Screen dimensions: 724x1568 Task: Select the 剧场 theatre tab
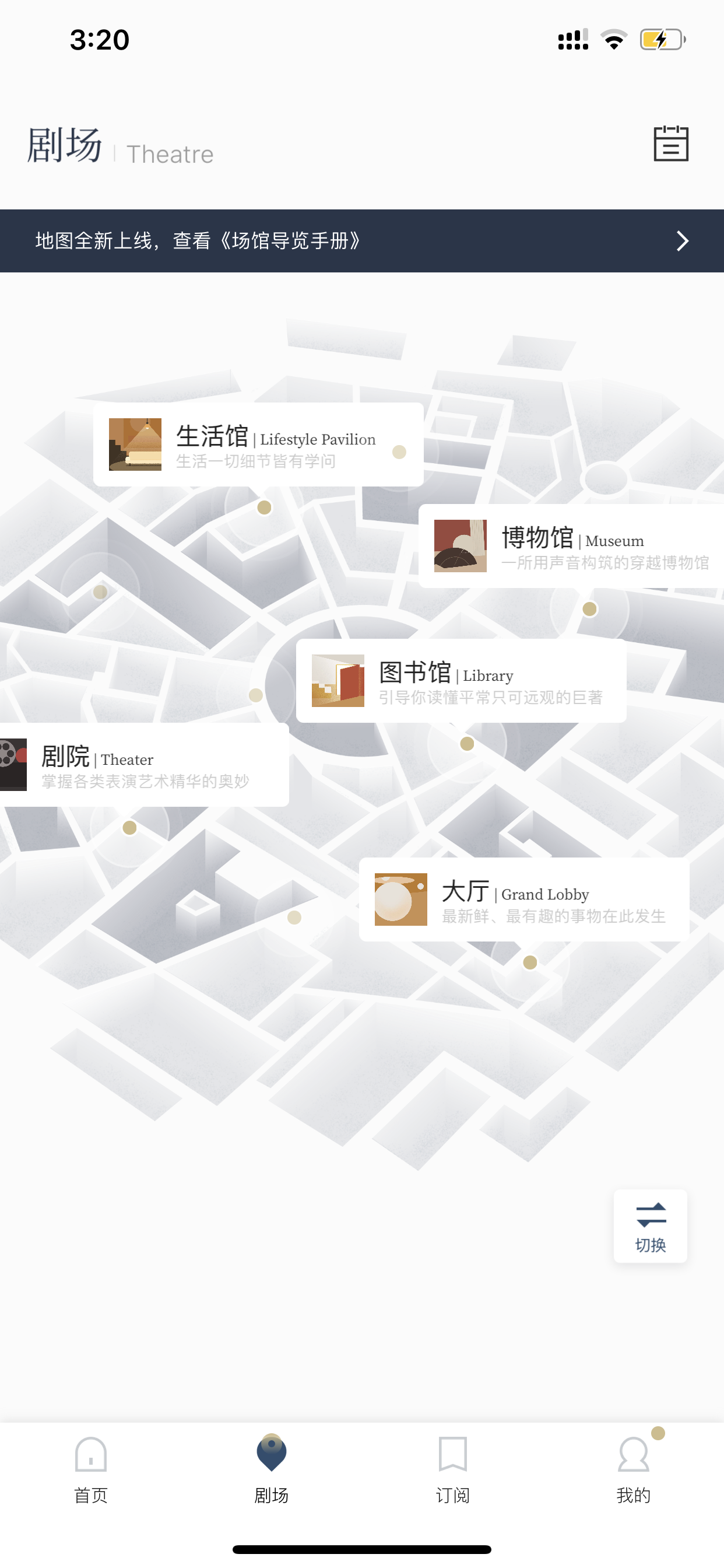271,1469
